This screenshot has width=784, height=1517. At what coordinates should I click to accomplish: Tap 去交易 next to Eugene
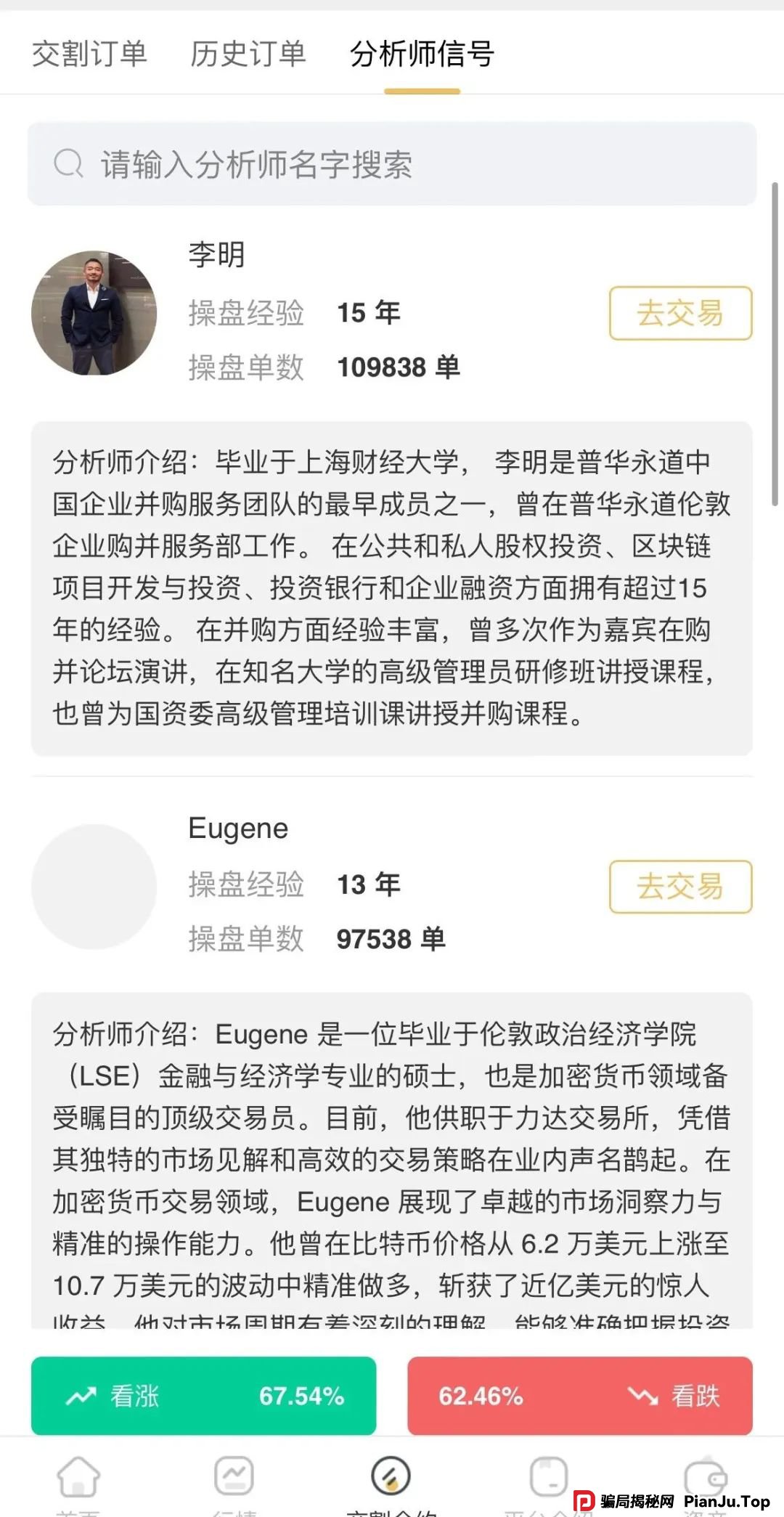(680, 886)
